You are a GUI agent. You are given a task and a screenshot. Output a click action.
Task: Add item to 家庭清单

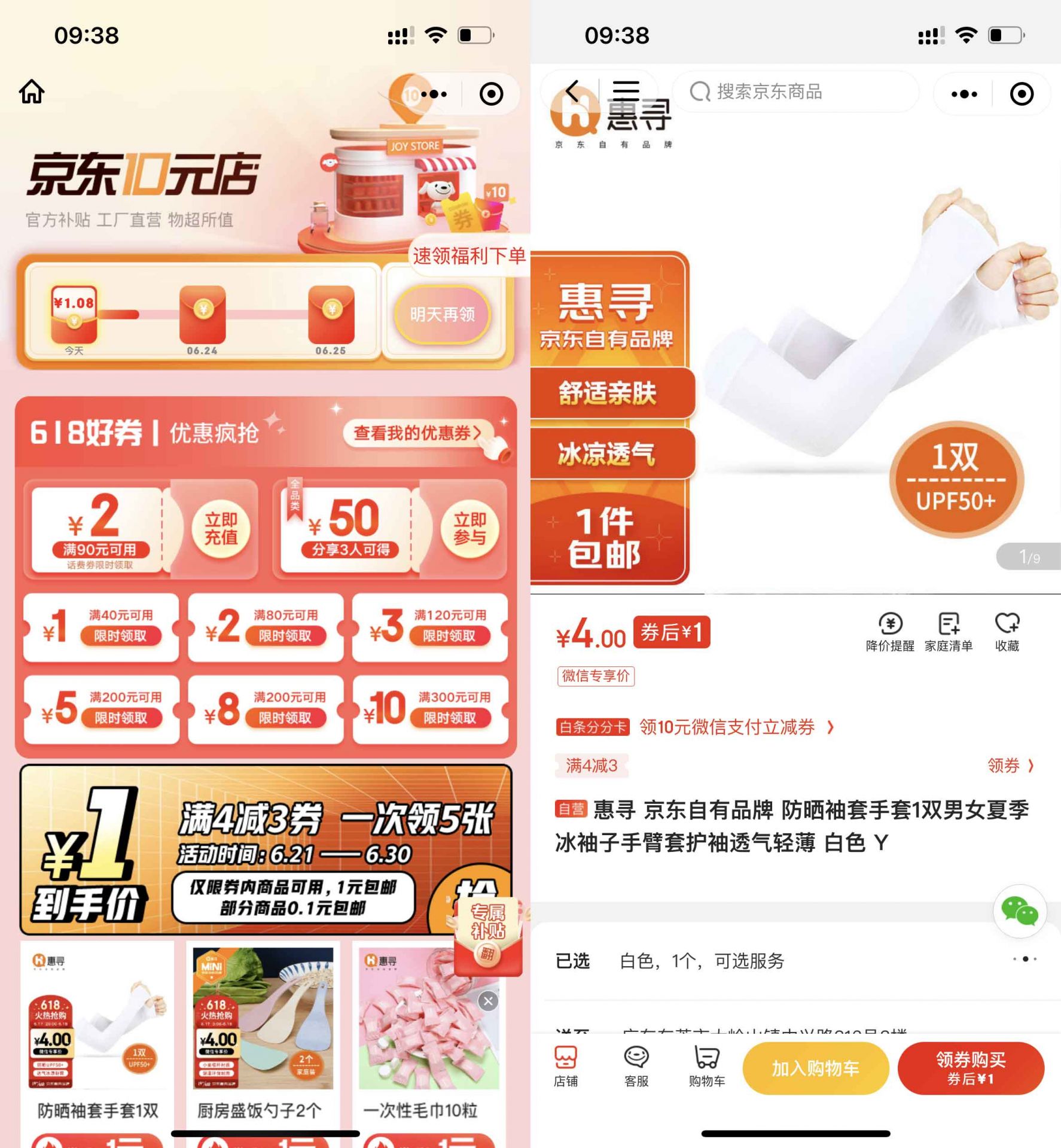point(949,631)
